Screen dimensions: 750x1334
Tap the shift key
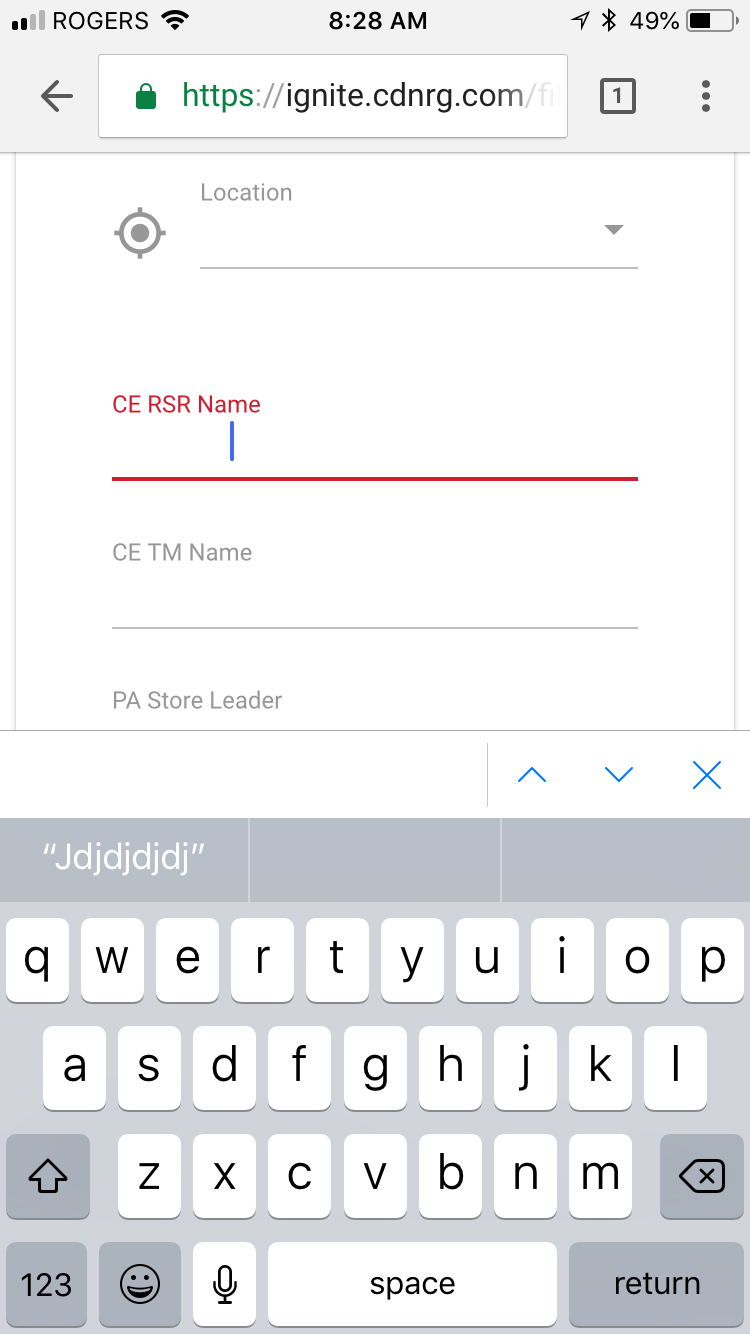point(48,1177)
